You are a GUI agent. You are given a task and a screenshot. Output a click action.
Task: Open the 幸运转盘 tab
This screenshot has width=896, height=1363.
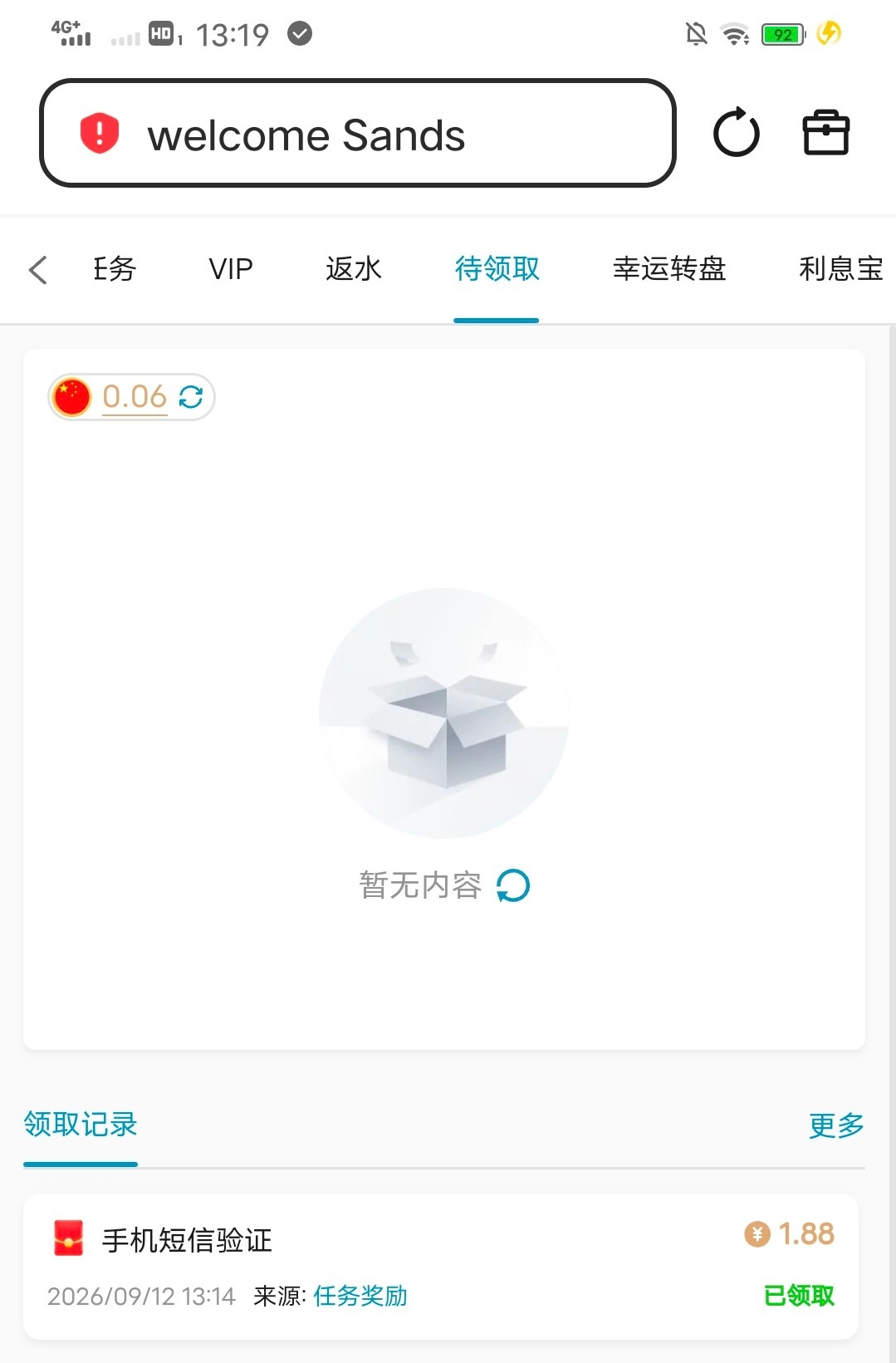pyautogui.click(x=669, y=269)
